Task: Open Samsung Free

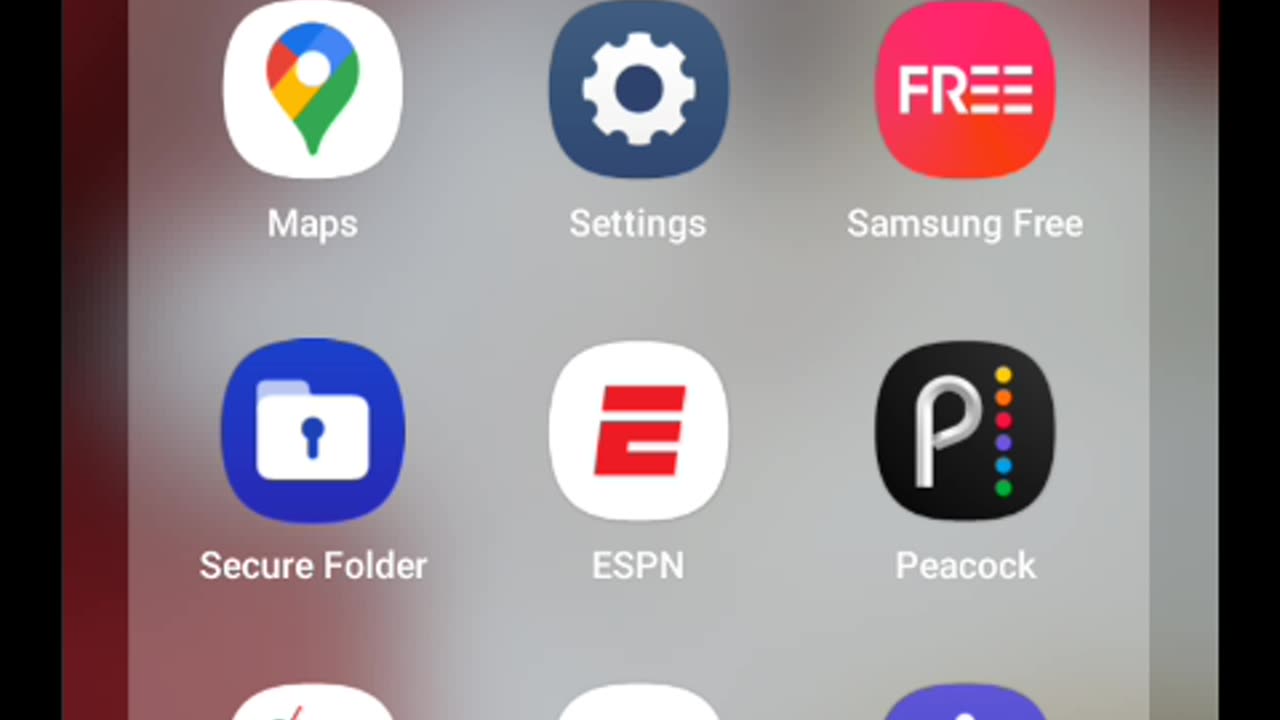Action: pyautogui.click(x=964, y=90)
